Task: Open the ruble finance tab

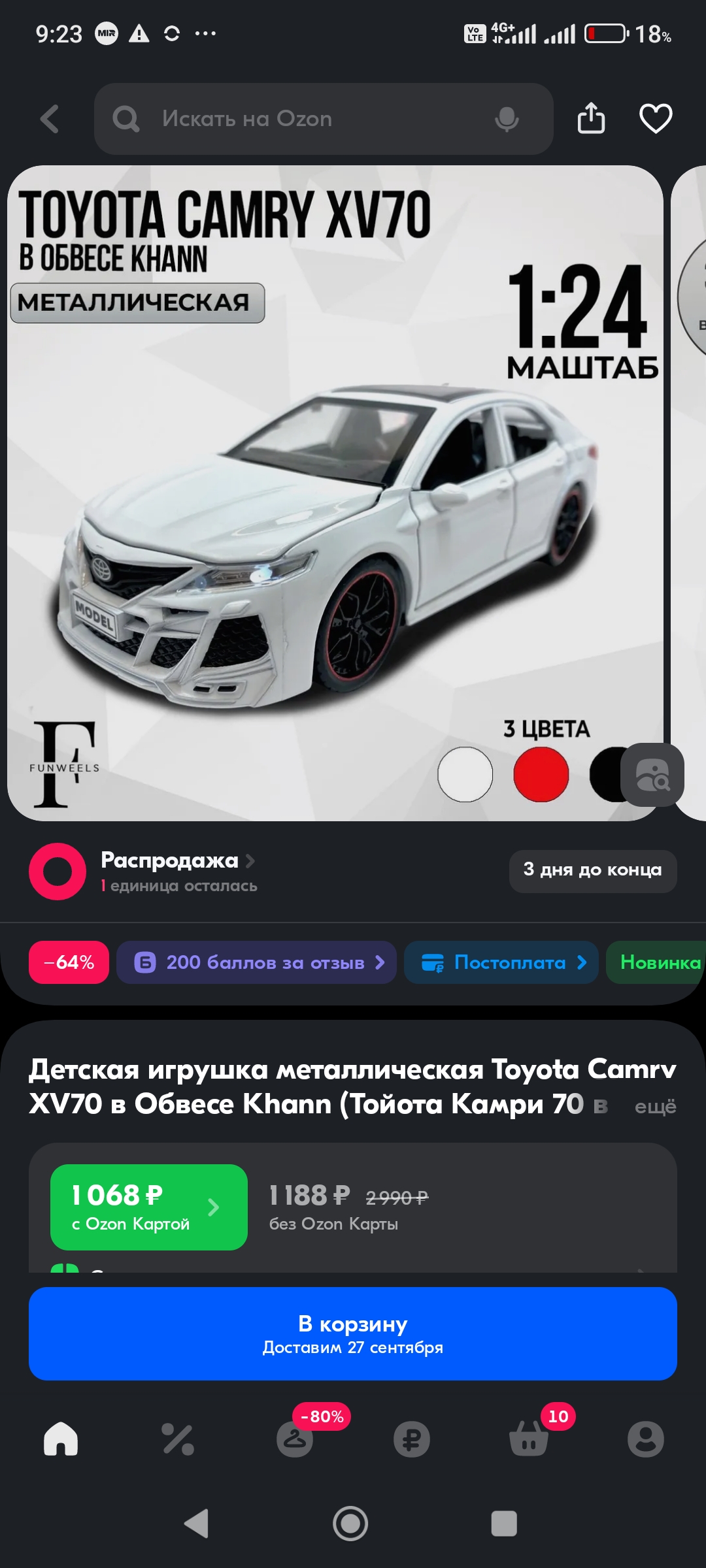Action: tap(412, 1439)
